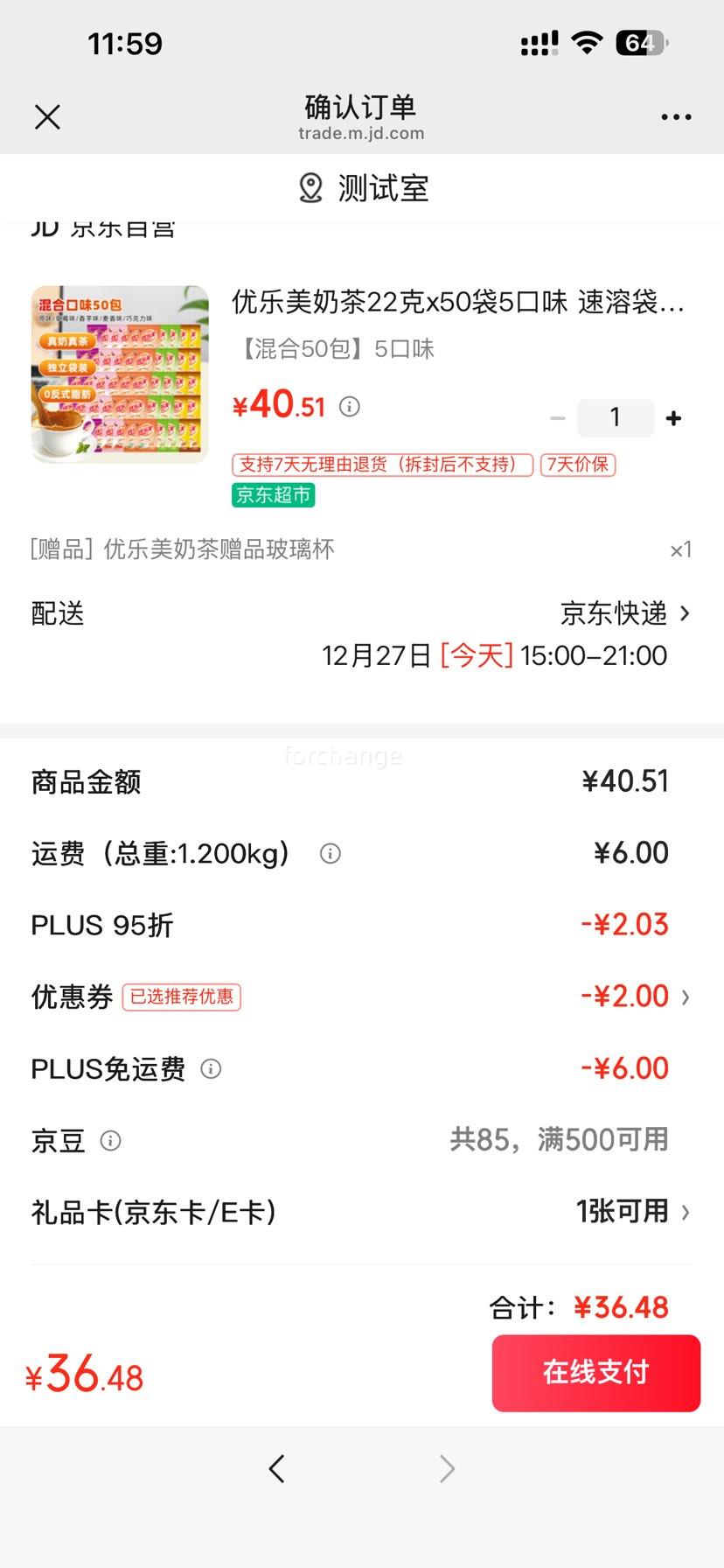Image resolution: width=724 pixels, height=1568 pixels.
Task: Show info about PLUS免运费
Action: click(x=211, y=1068)
